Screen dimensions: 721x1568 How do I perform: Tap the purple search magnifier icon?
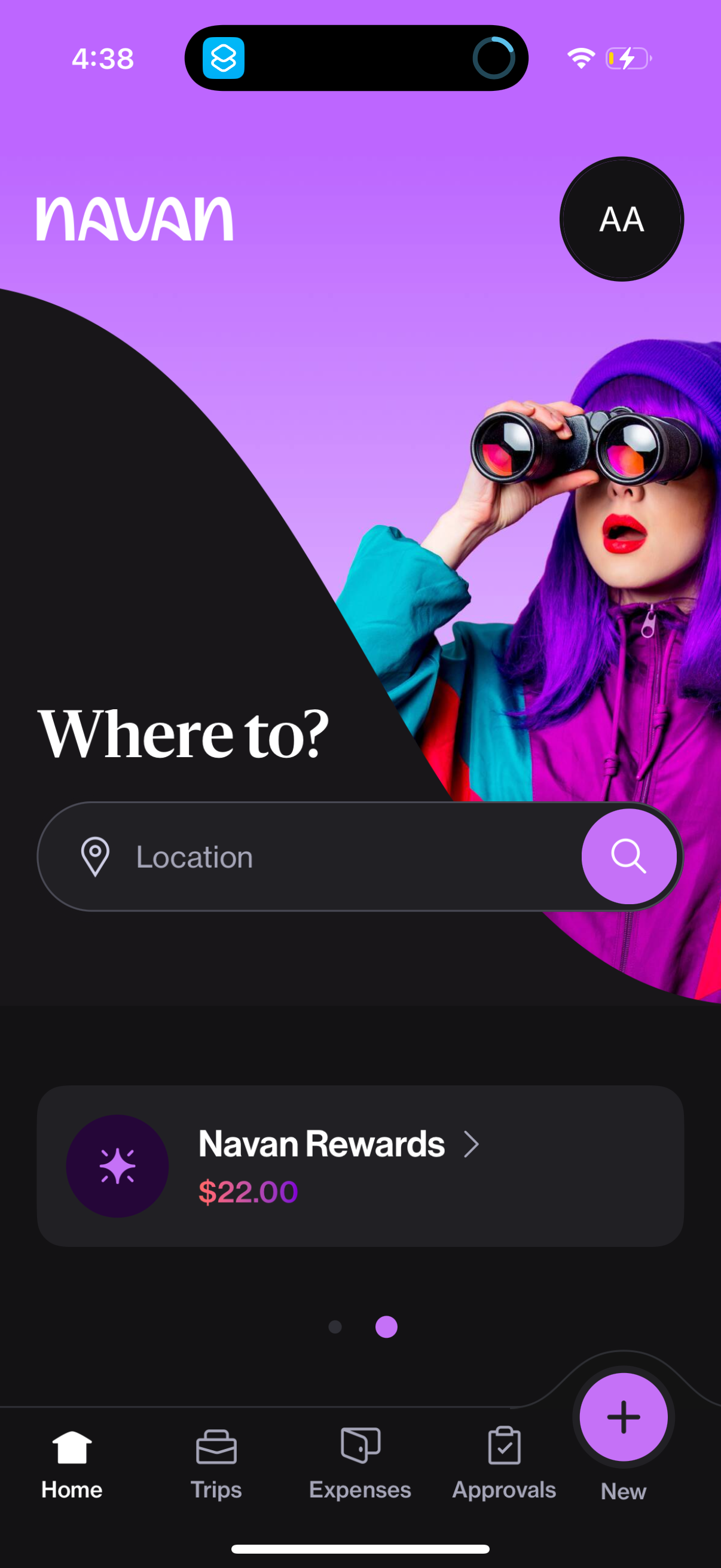pyautogui.click(x=630, y=856)
